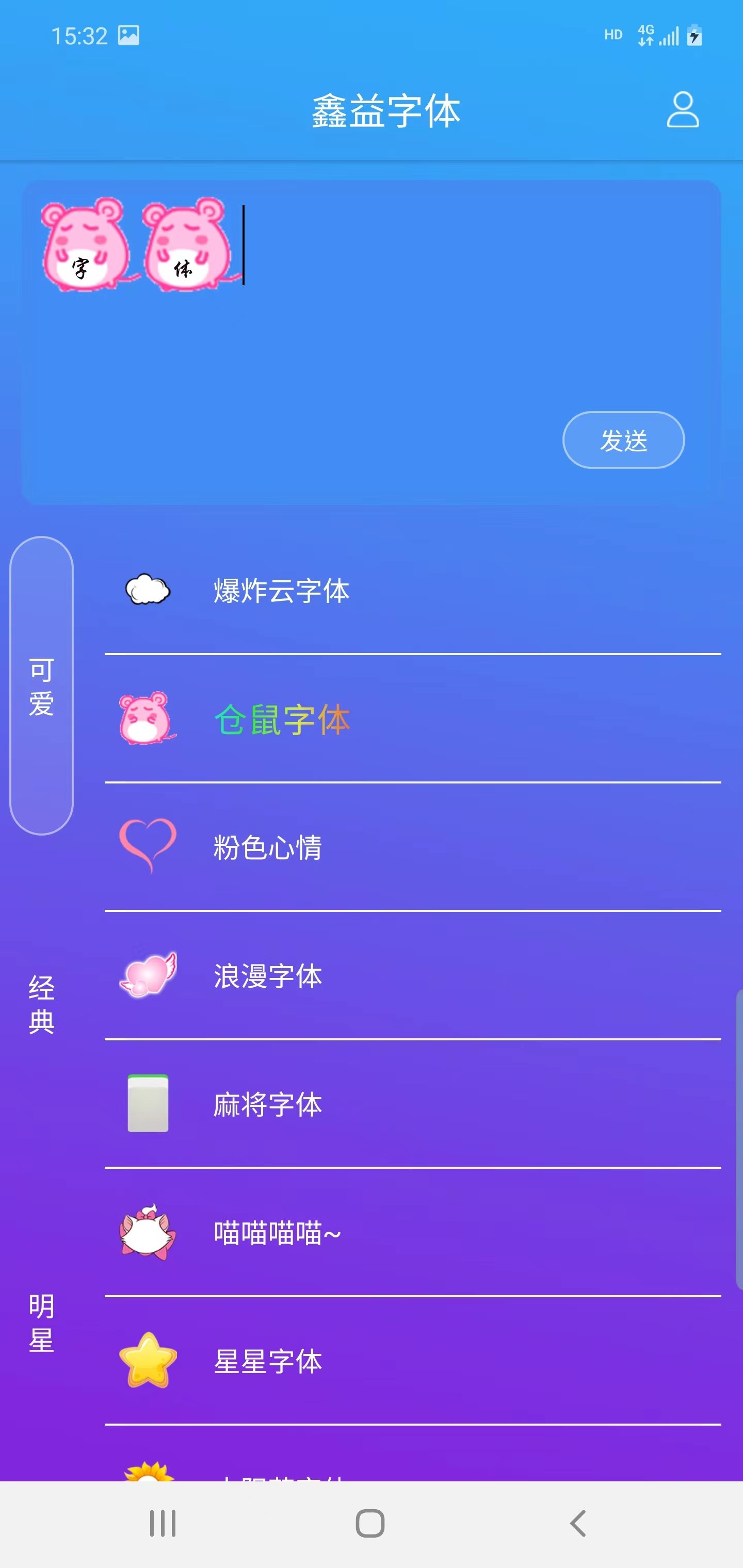Select the 爆炸云字体 font option

pos(281,589)
